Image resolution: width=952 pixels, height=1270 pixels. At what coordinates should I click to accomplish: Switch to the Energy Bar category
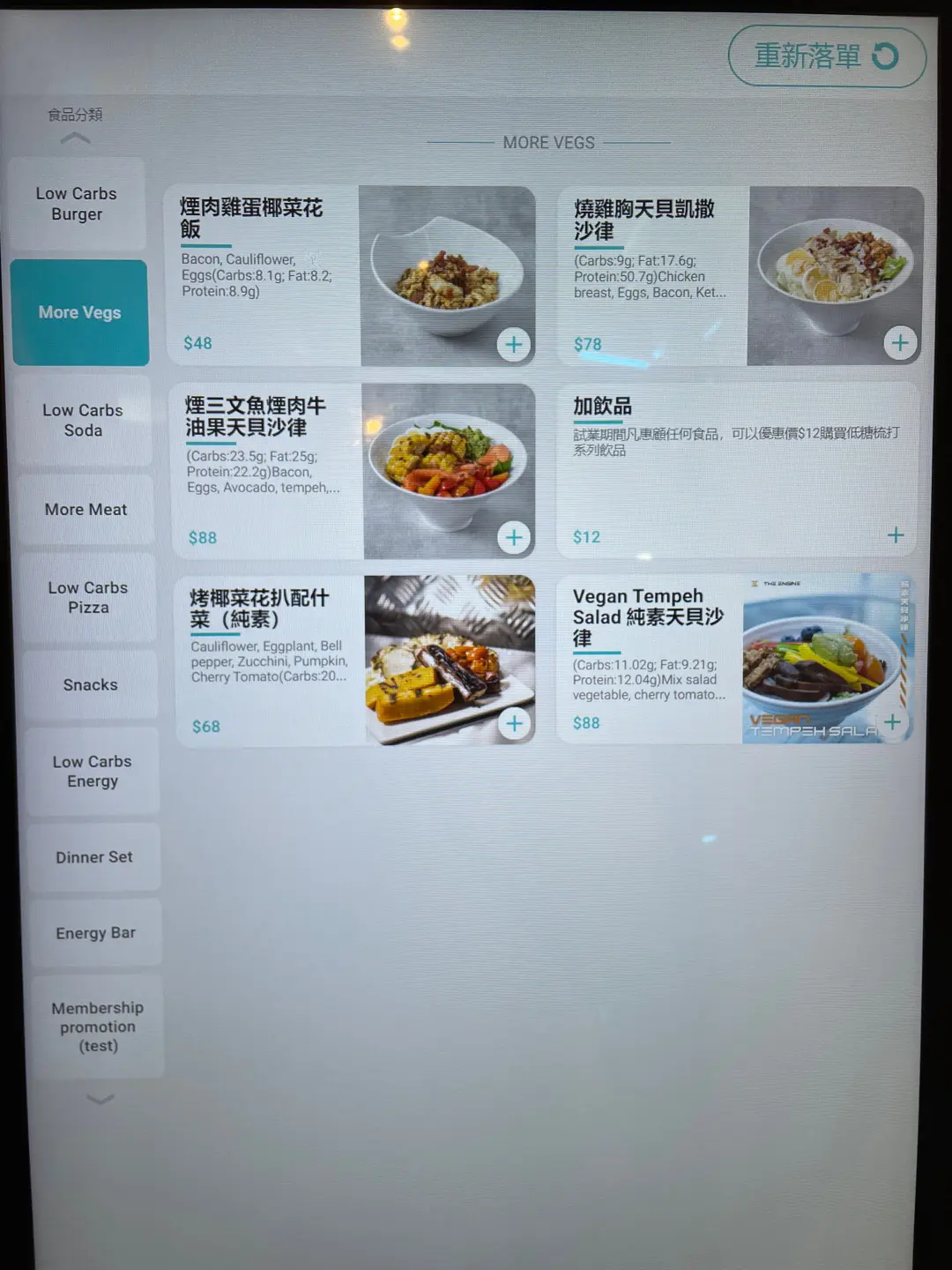pyautogui.click(x=95, y=933)
